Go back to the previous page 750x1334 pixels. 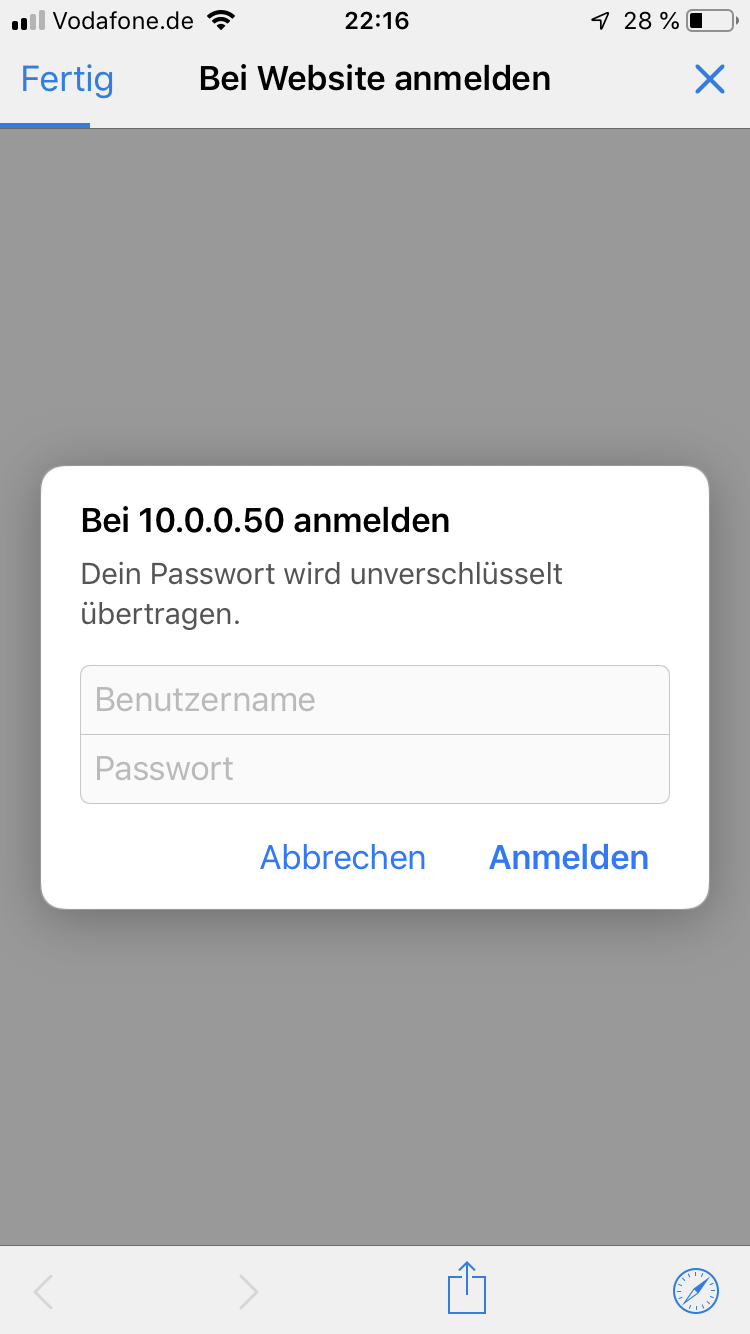pos(43,1292)
